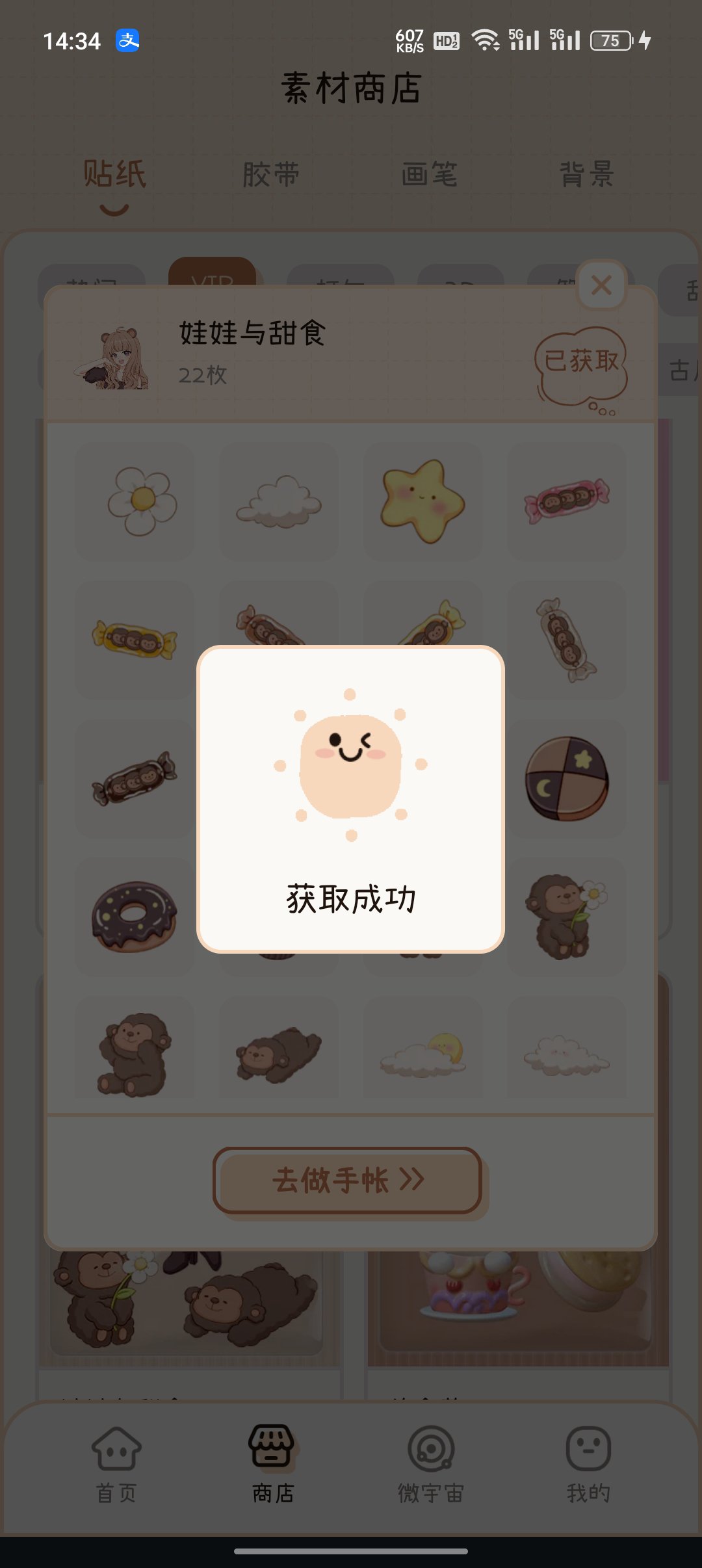Screen dimensions: 702x1568
Task: Dismiss the dialog with the X icon
Action: click(600, 286)
